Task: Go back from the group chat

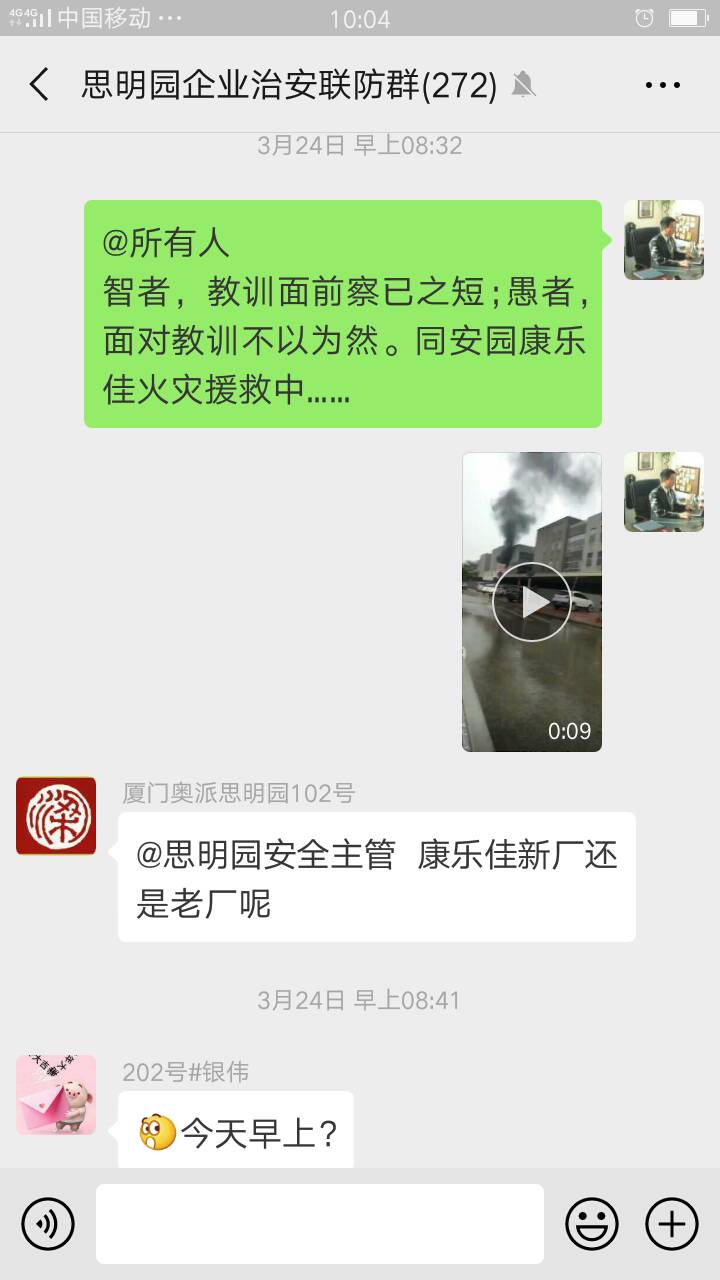Action: point(40,85)
